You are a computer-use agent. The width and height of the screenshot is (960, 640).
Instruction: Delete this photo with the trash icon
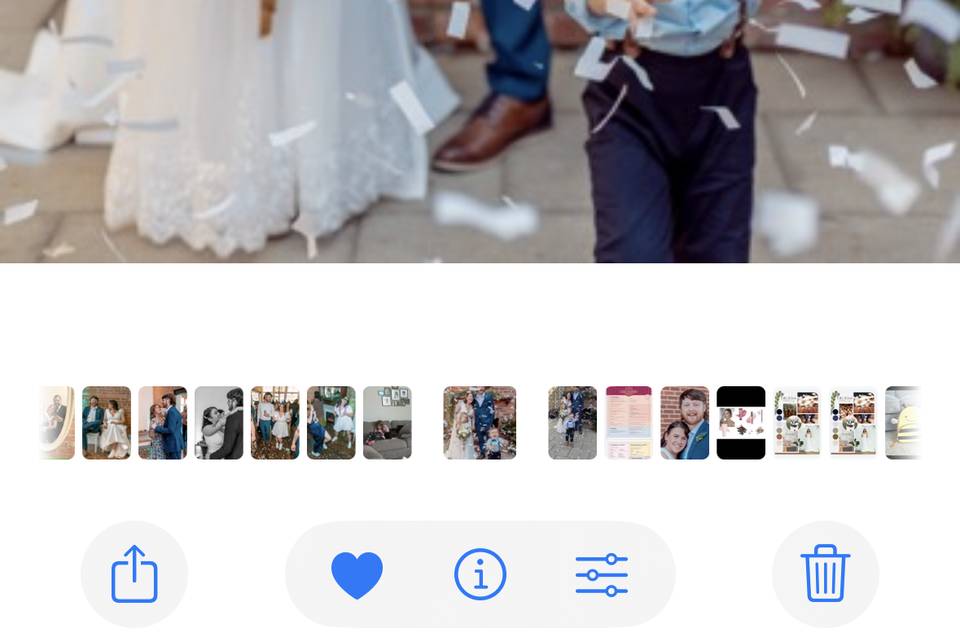[825, 575]
